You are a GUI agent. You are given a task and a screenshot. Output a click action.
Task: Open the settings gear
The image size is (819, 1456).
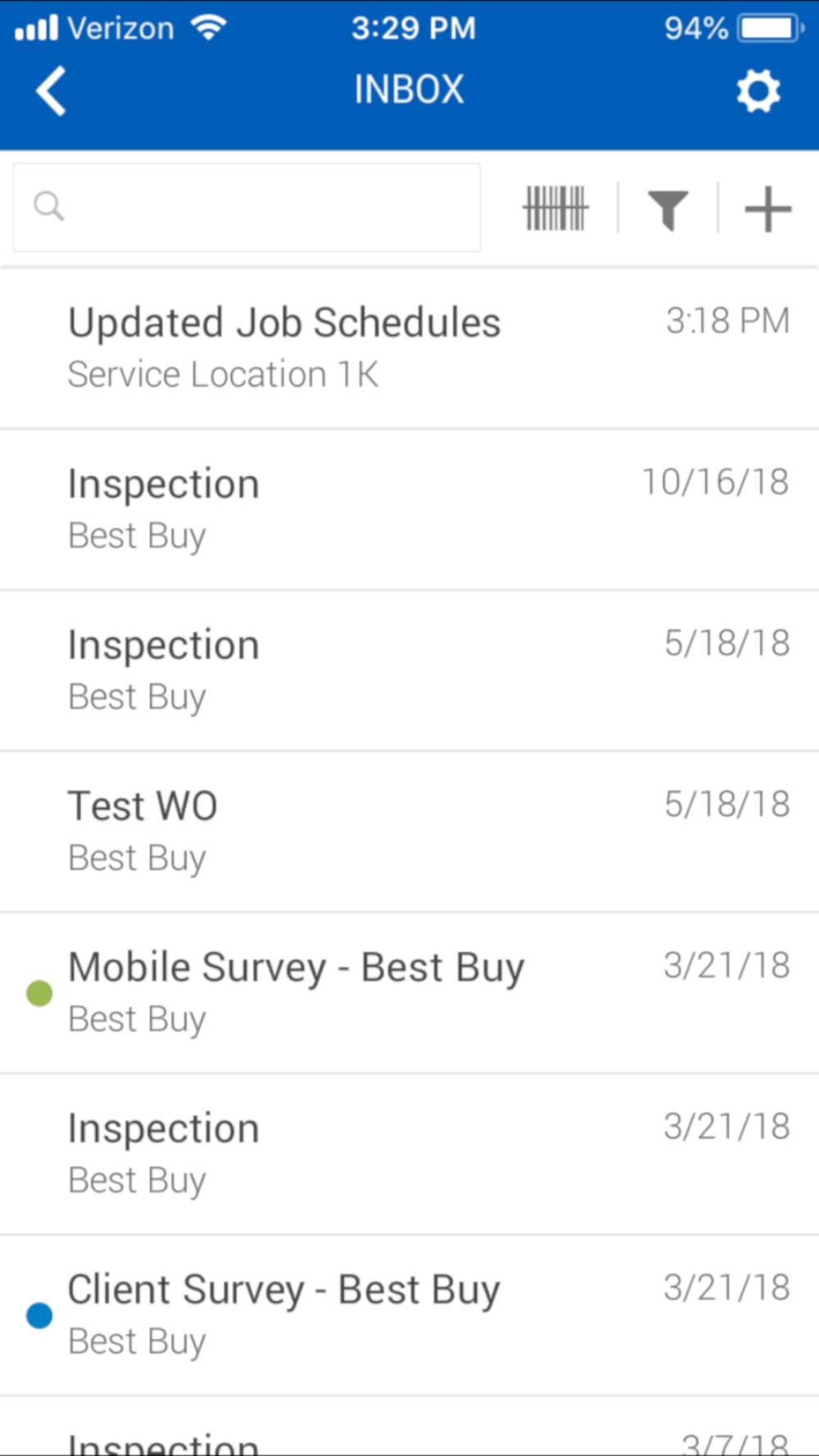point(758,91)
